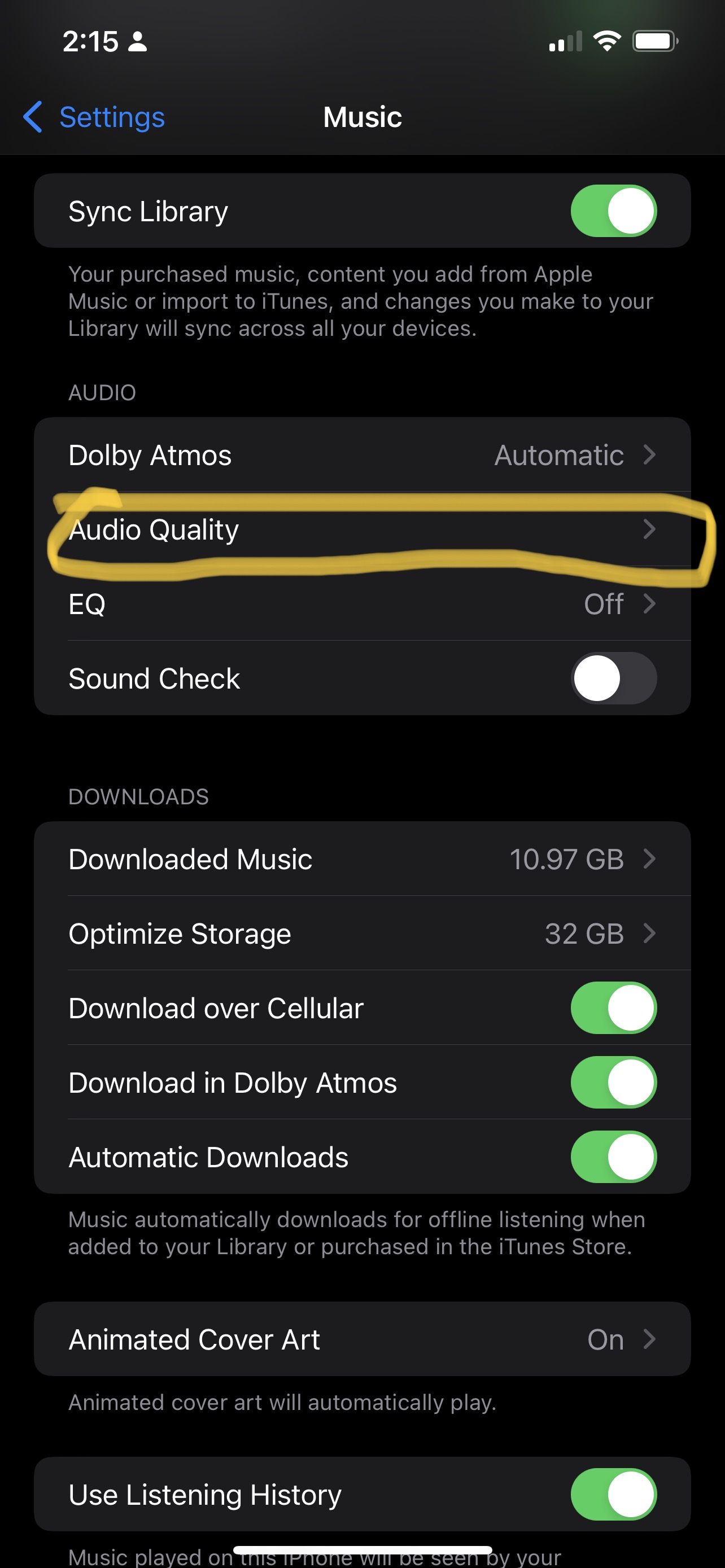
Task: Disable Download over Cellular
Action: (613, 1008)
